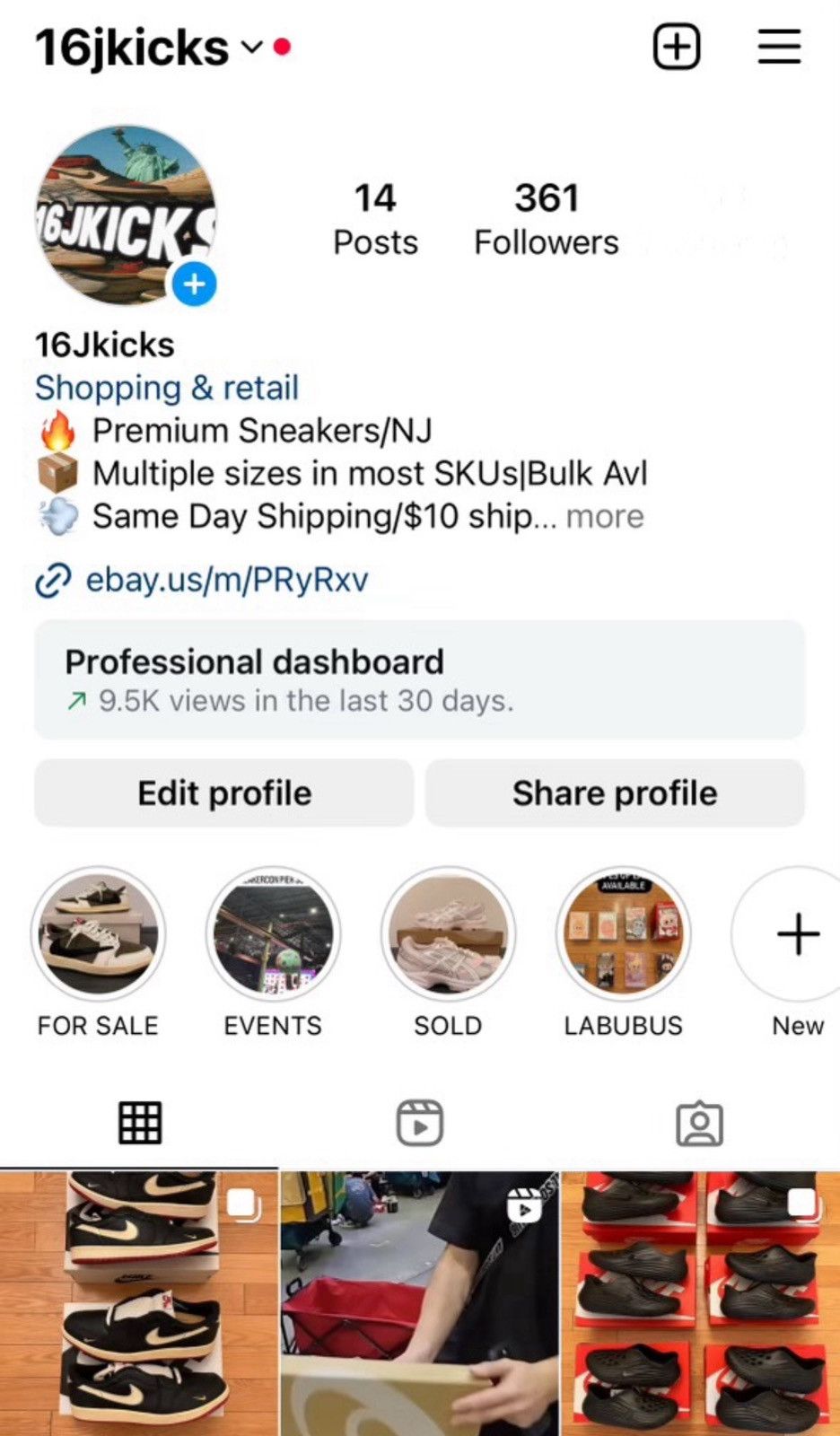Switch to the Reels tab
This screenshot has height=1436, width=840.
click(x=419, y=1123)
